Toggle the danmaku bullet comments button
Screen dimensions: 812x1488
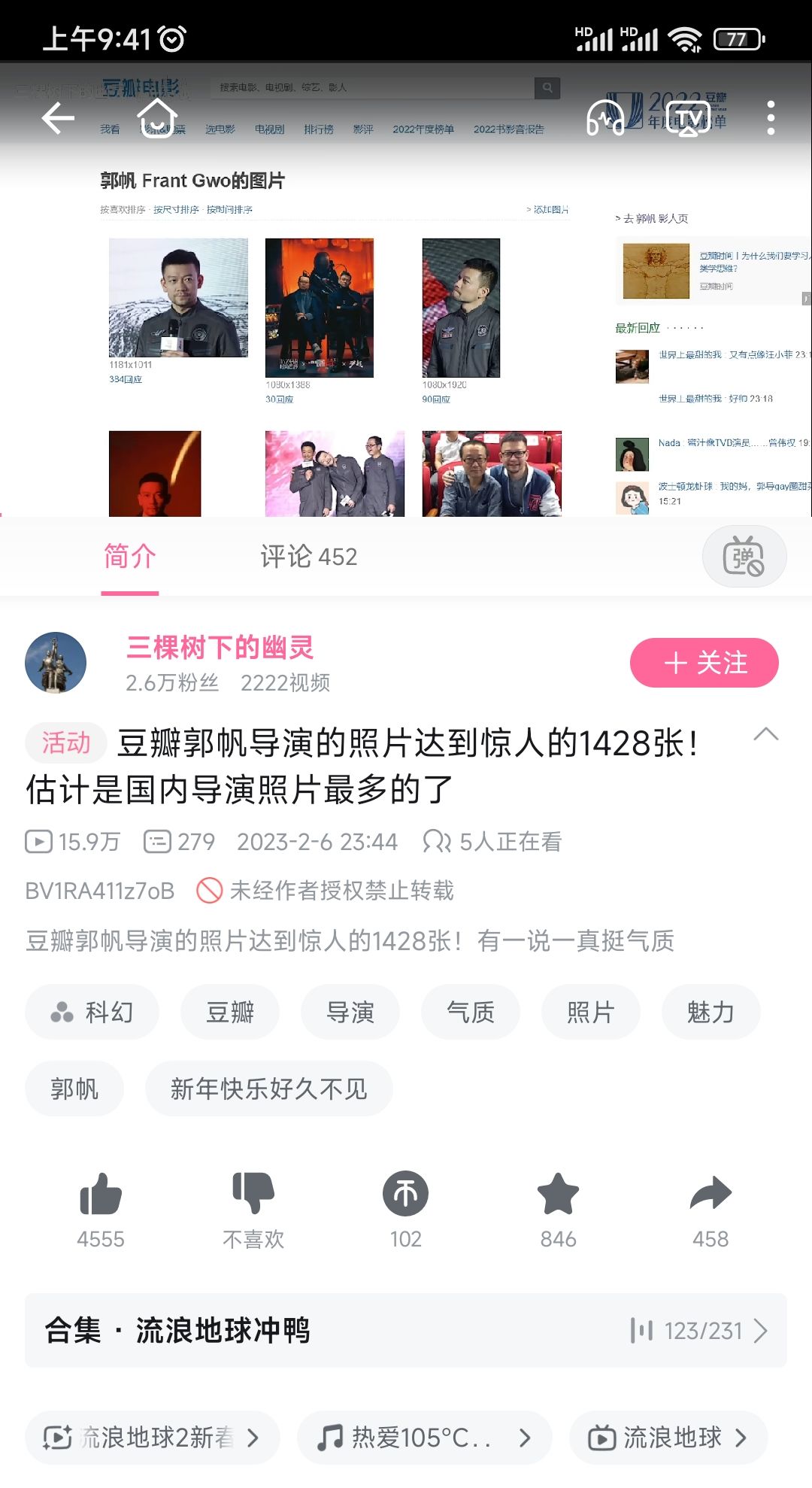(744, 557)
